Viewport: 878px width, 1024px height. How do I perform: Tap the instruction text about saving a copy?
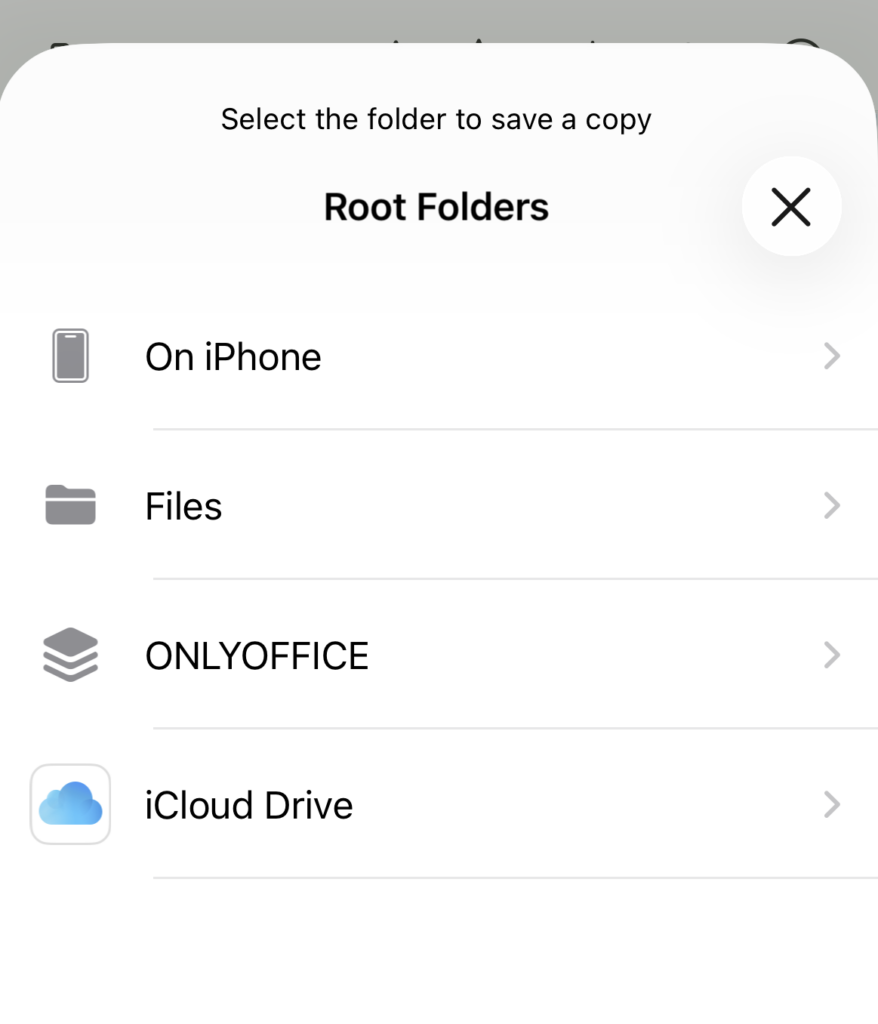436,119
